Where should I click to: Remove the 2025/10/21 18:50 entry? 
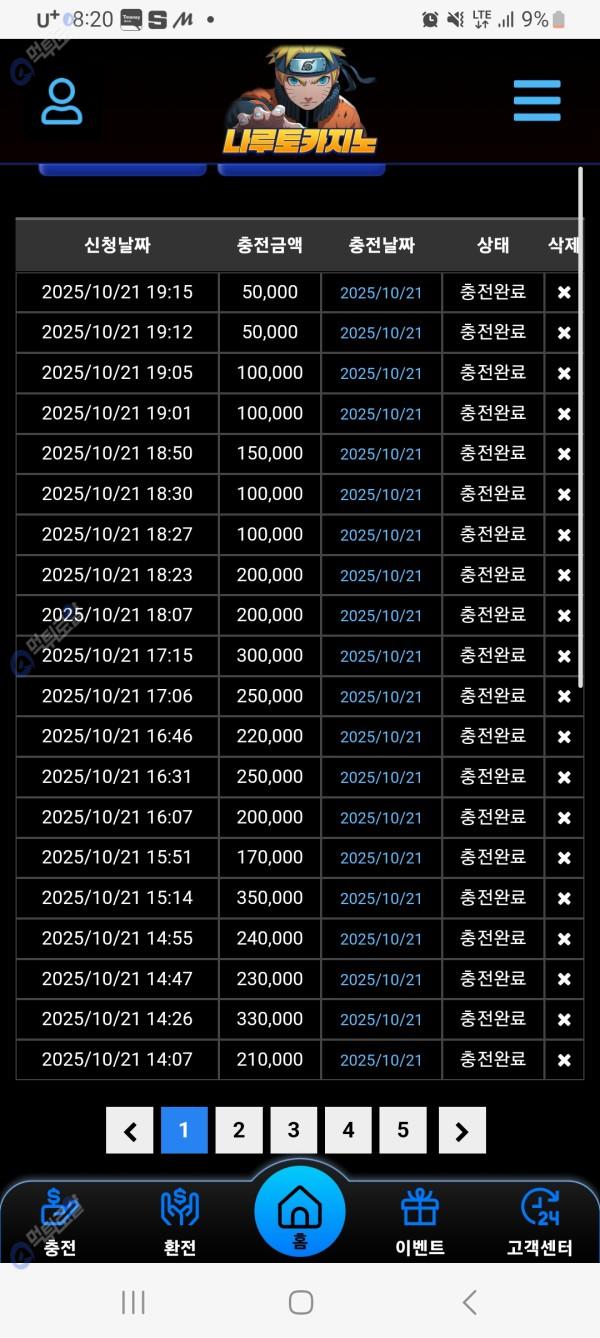pos(564,454)
